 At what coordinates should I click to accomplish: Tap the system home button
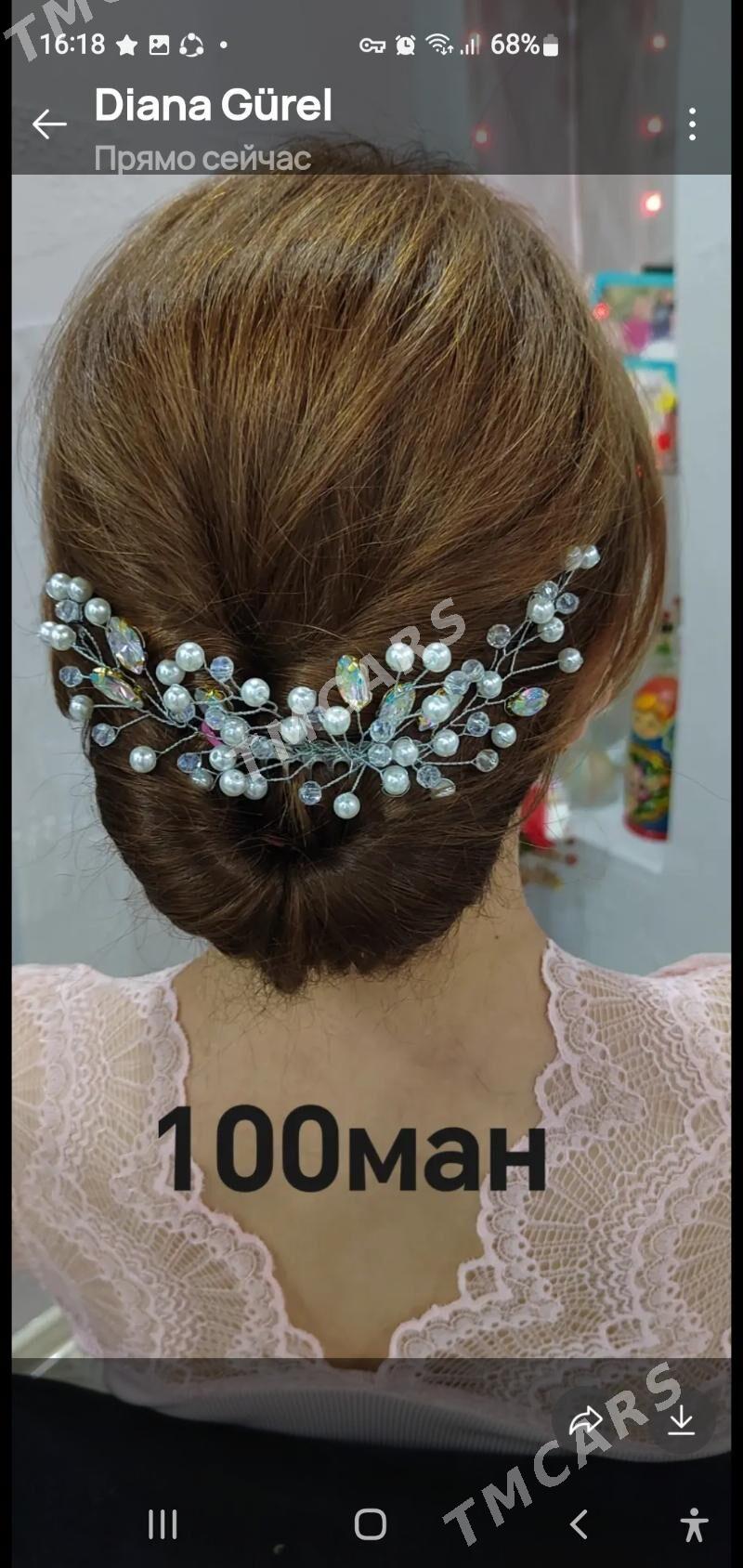371,1524
